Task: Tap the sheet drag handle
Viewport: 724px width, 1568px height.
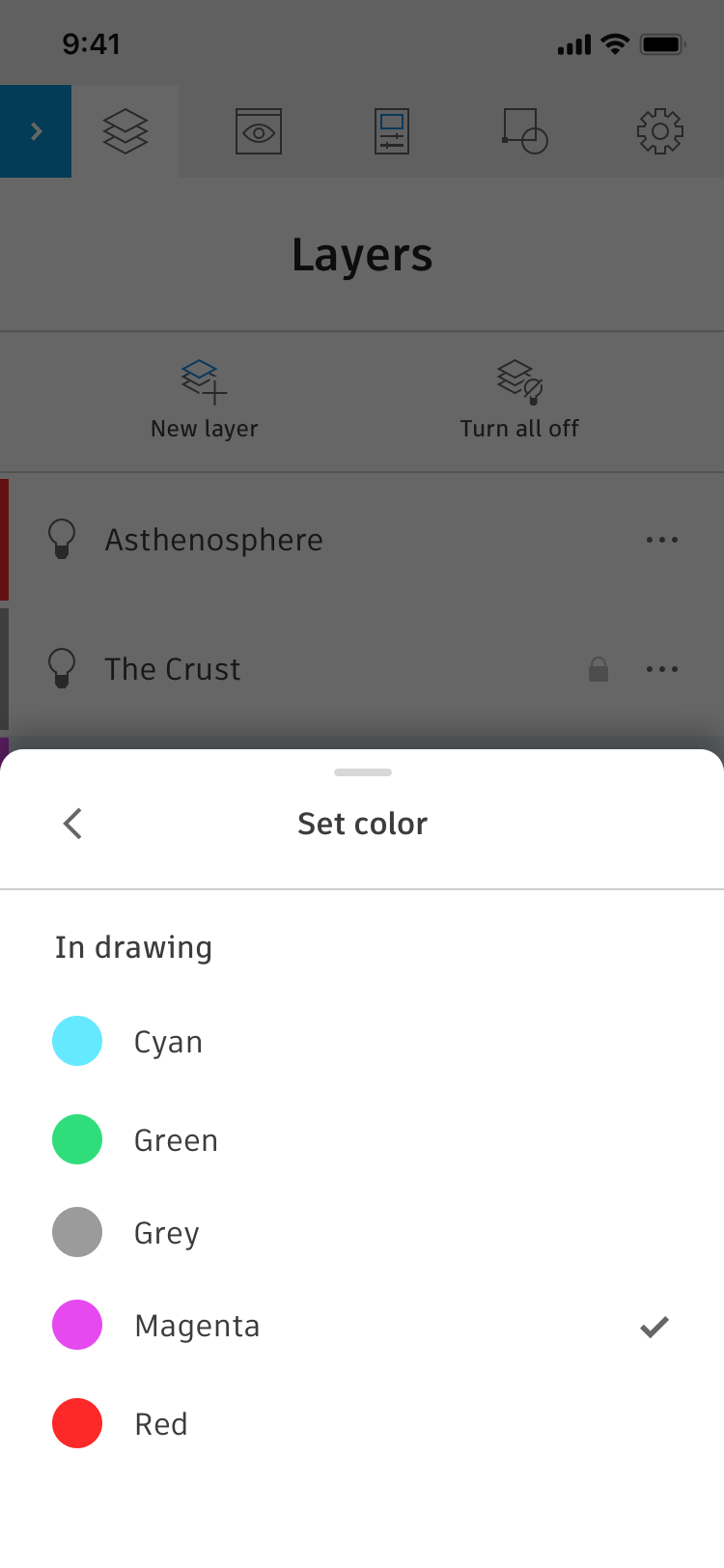Action: tap(362, 772)
